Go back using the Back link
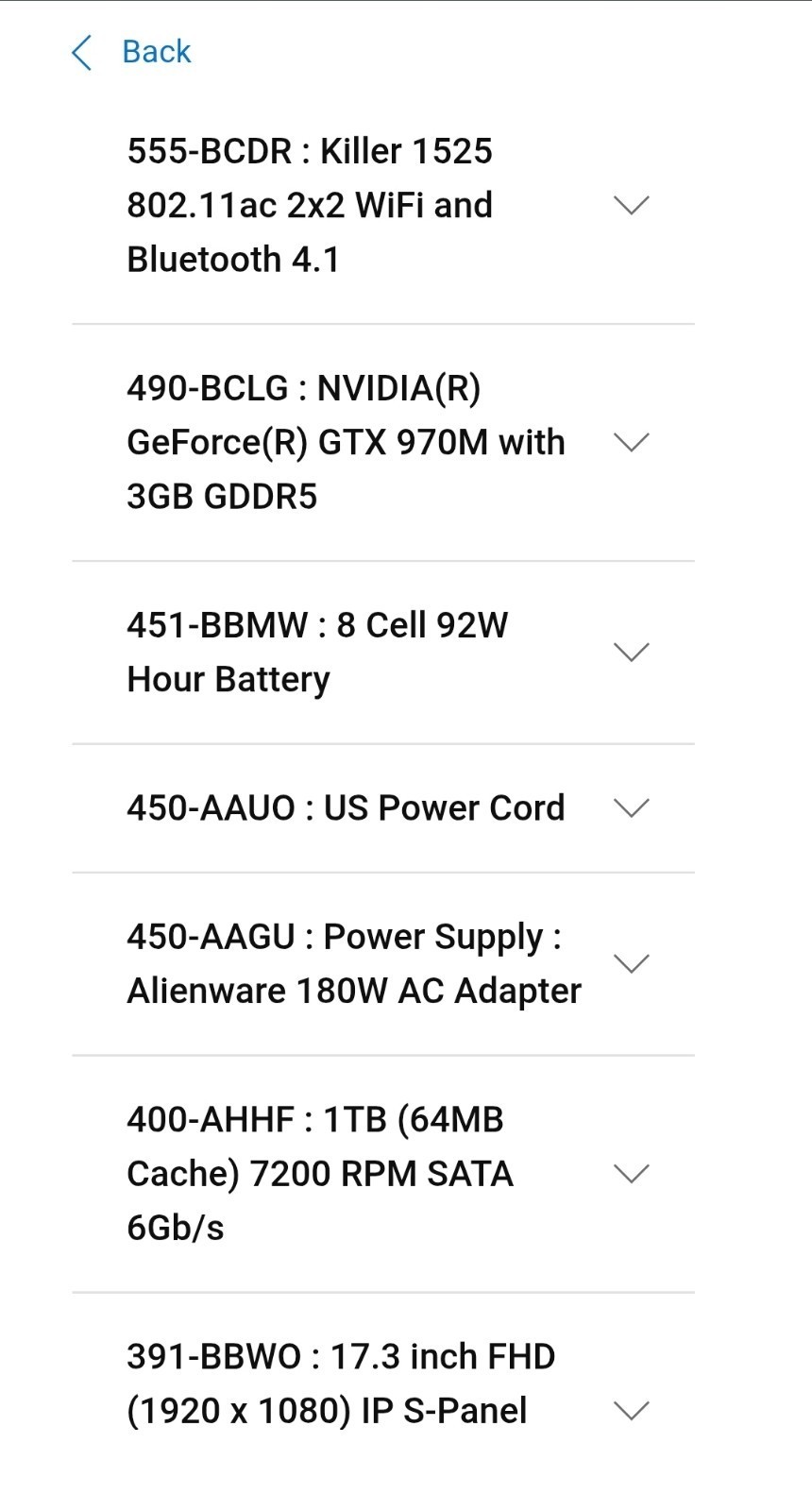812x1511 pixels. point(131,52)
